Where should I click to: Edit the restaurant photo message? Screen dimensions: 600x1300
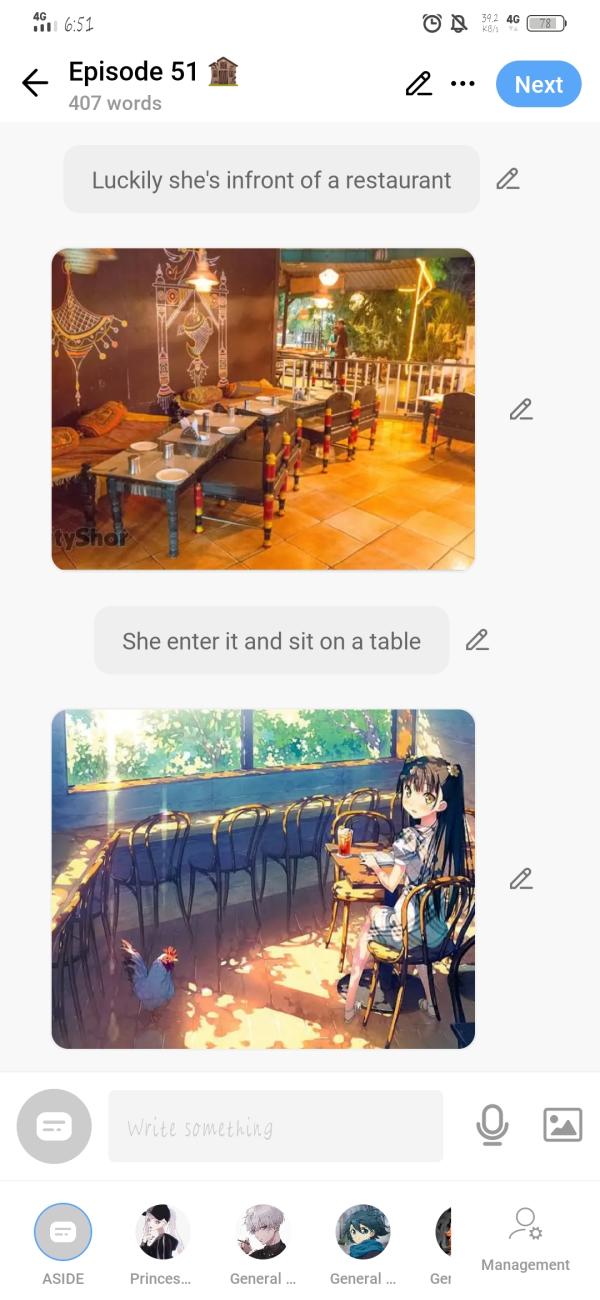520,410
